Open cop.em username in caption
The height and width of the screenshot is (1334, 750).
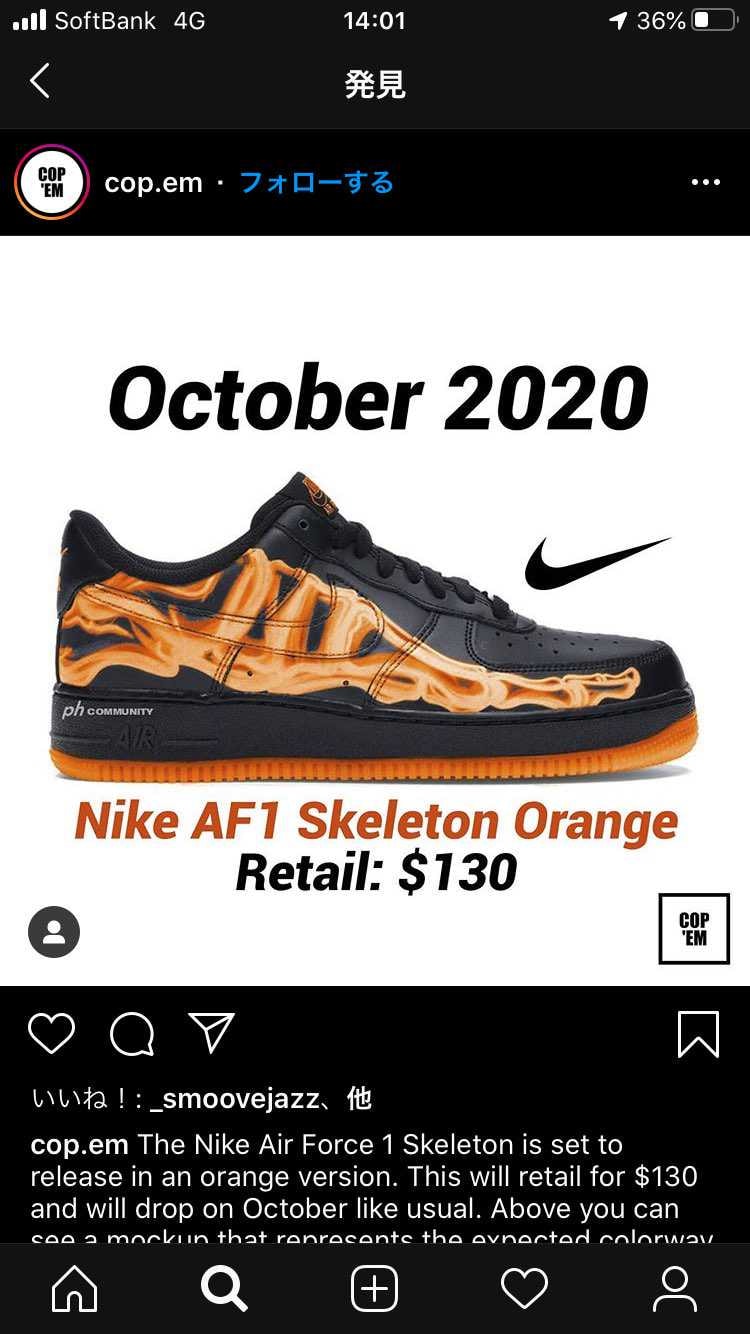tap(79, 1144)
